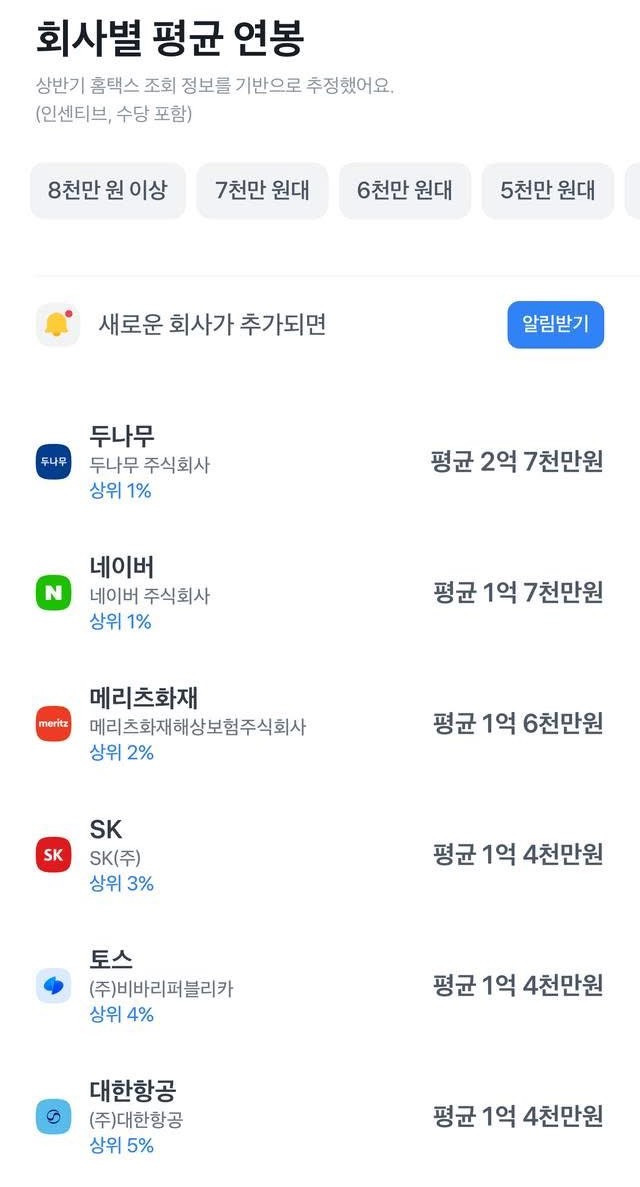Filter companies by 7천만 원대
640x1187 pixels.
tap(262, 190)
